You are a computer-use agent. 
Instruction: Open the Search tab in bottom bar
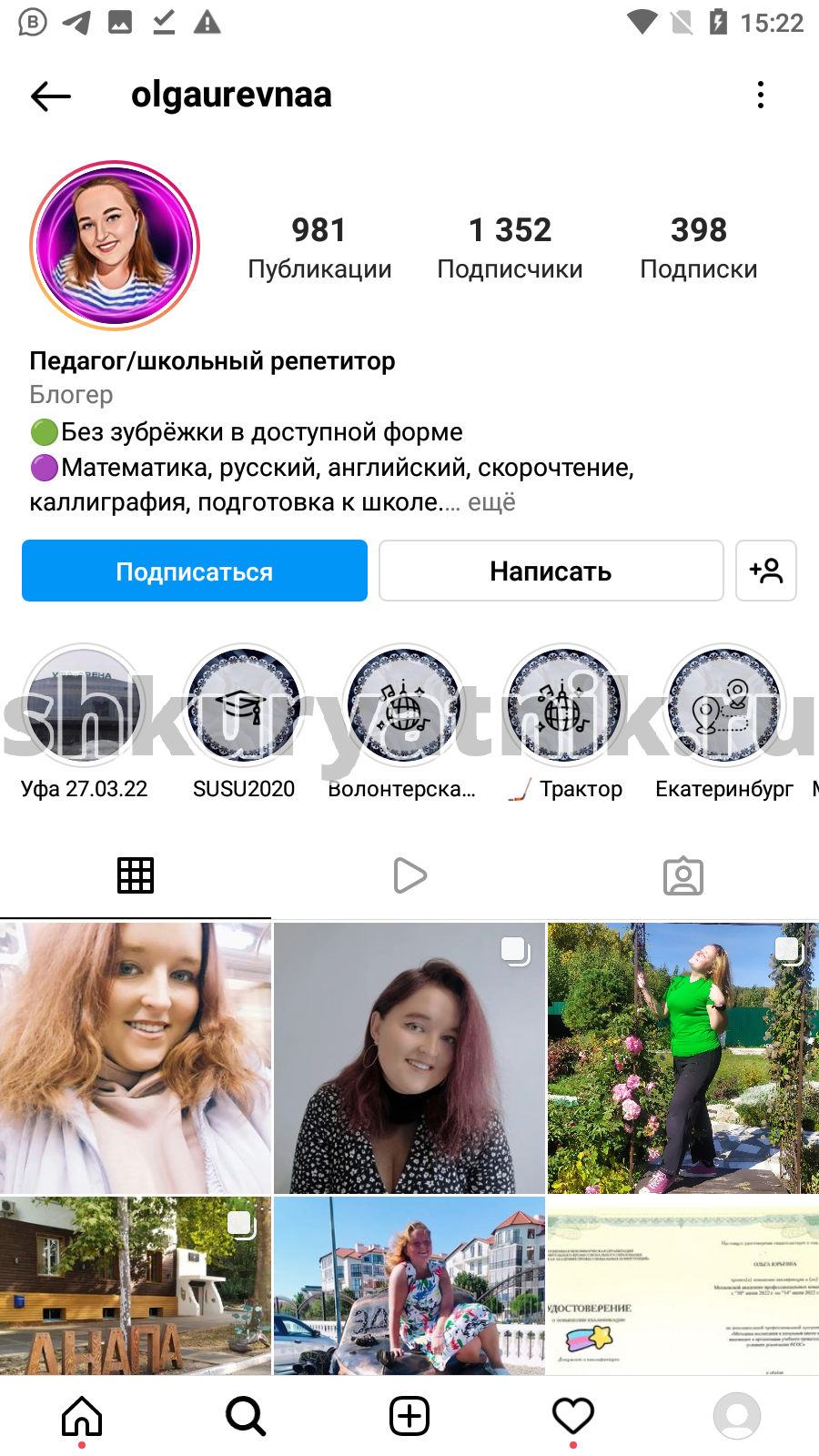coord(246,1416)
